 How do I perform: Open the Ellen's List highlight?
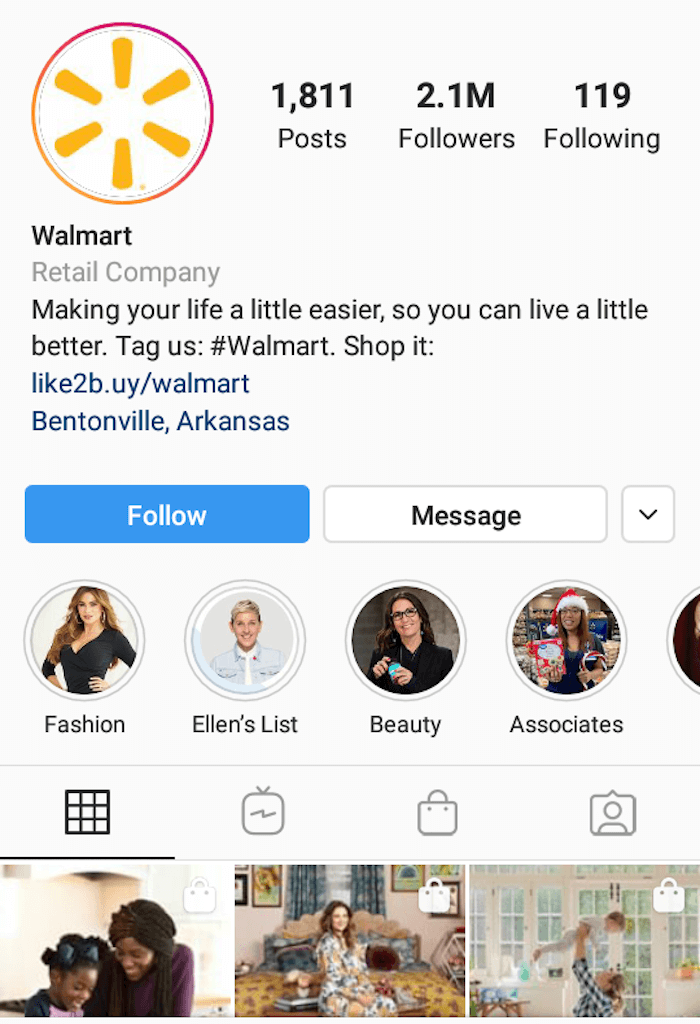(245, 640)
